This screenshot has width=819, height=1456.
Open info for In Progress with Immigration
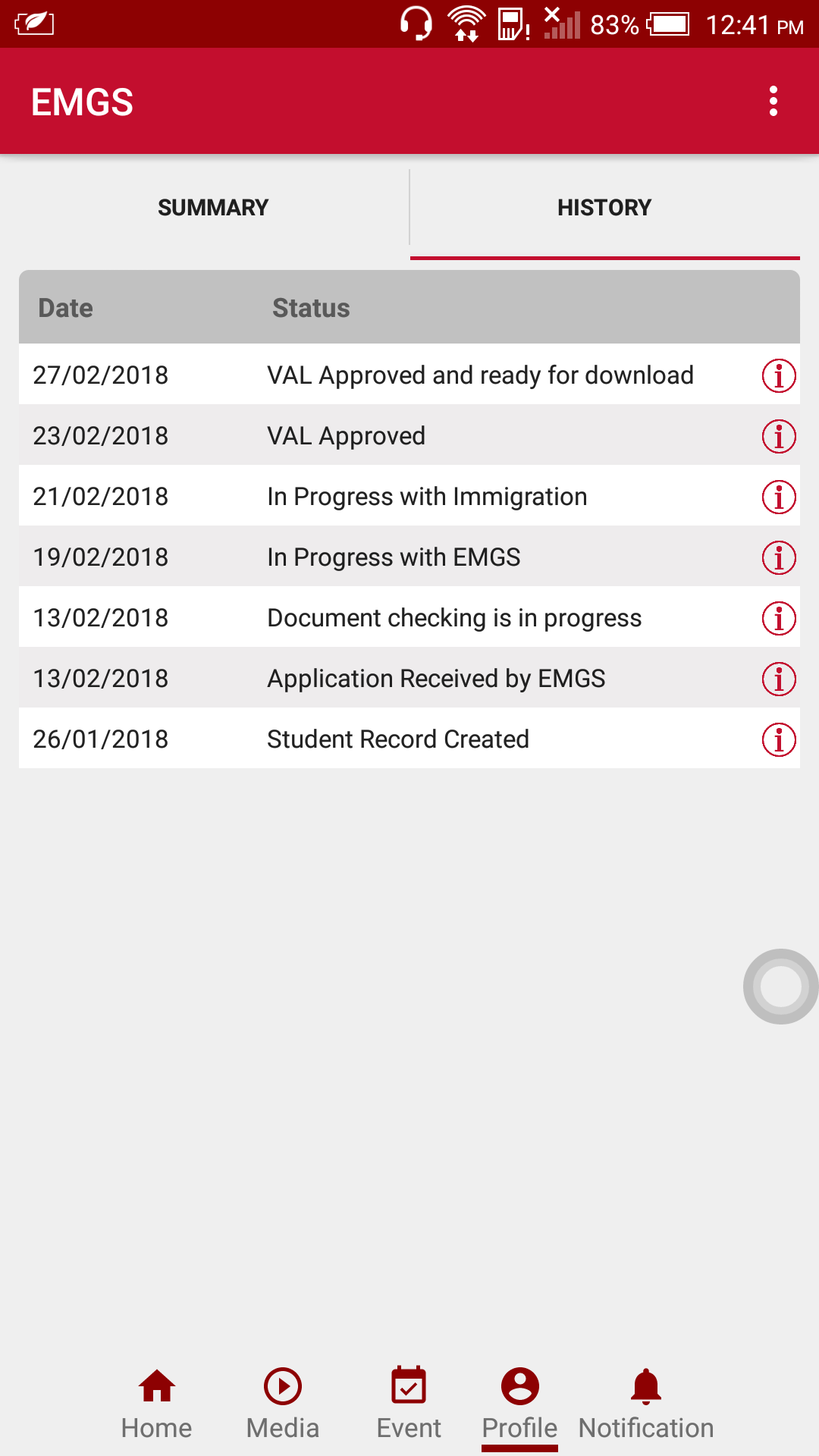point(779,497)
